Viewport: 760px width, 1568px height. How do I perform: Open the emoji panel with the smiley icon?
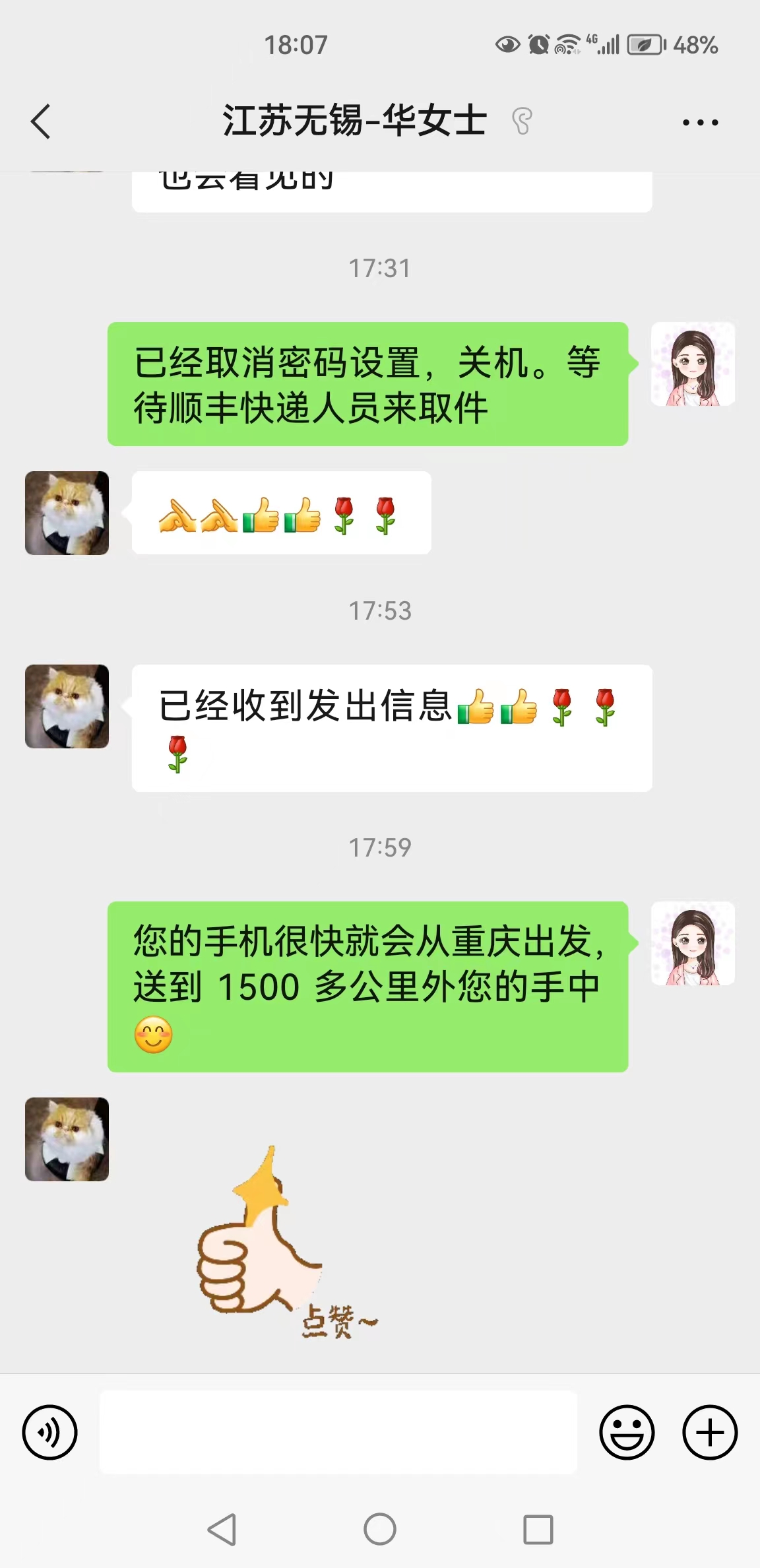625,1431
